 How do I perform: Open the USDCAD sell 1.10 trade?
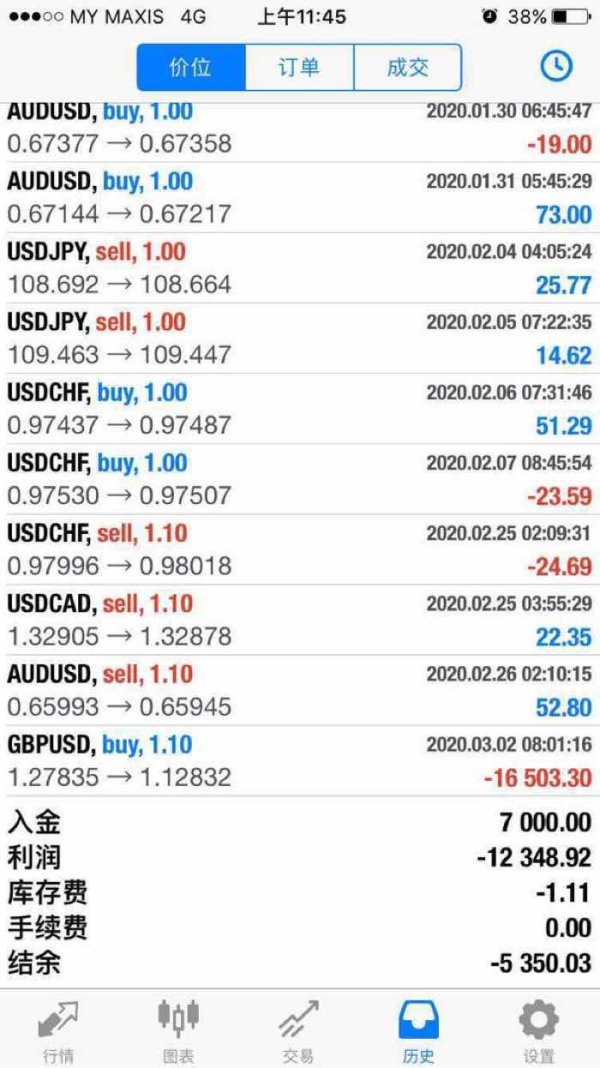(300, 620)
